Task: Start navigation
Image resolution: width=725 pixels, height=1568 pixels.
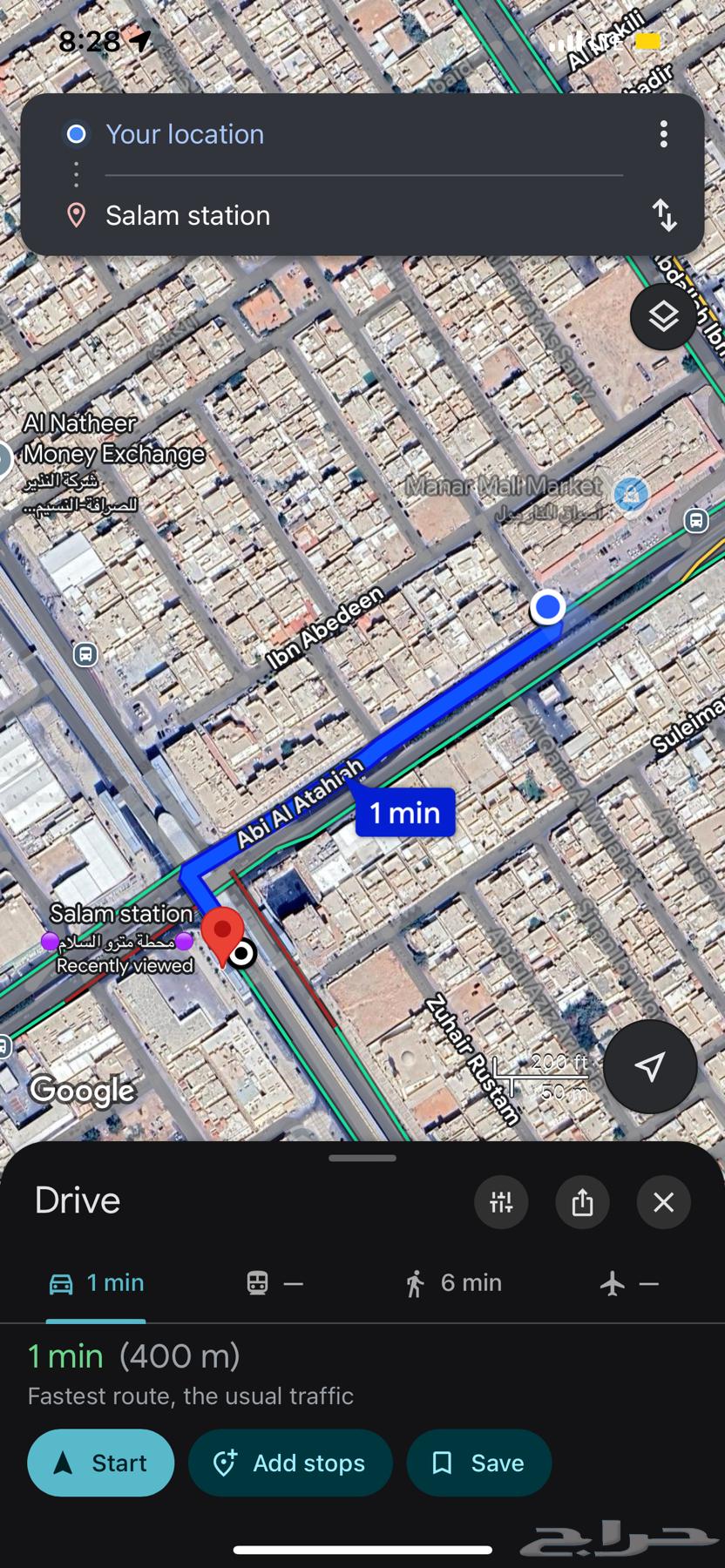Action: [101, 1463]
